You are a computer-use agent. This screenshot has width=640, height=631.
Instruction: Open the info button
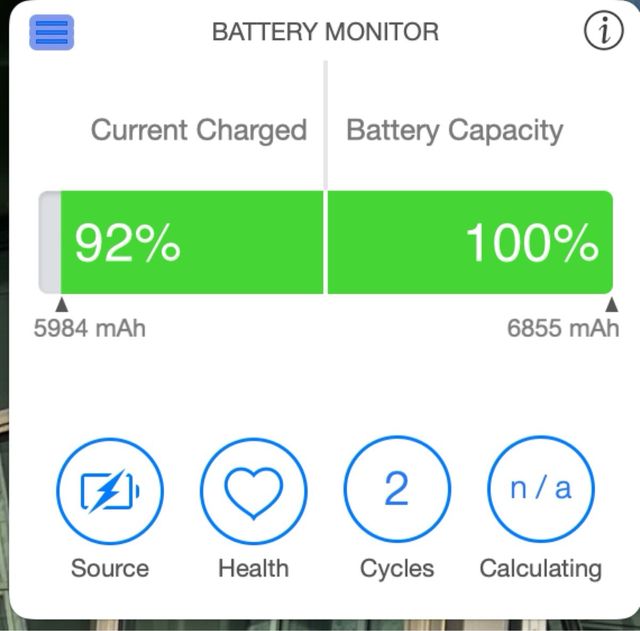[602, 32]
